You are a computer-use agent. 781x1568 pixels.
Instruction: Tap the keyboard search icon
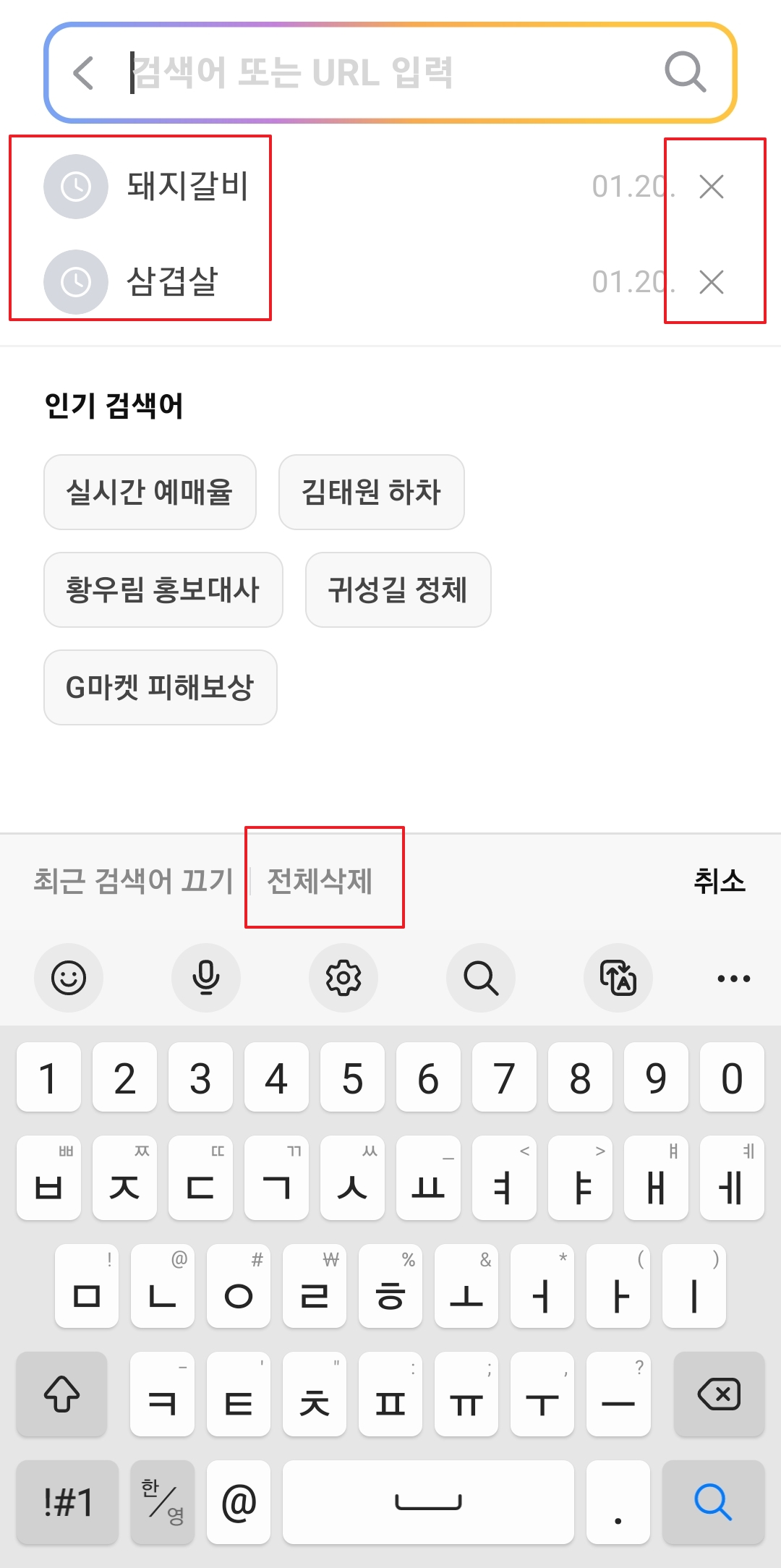coord(480,978)
